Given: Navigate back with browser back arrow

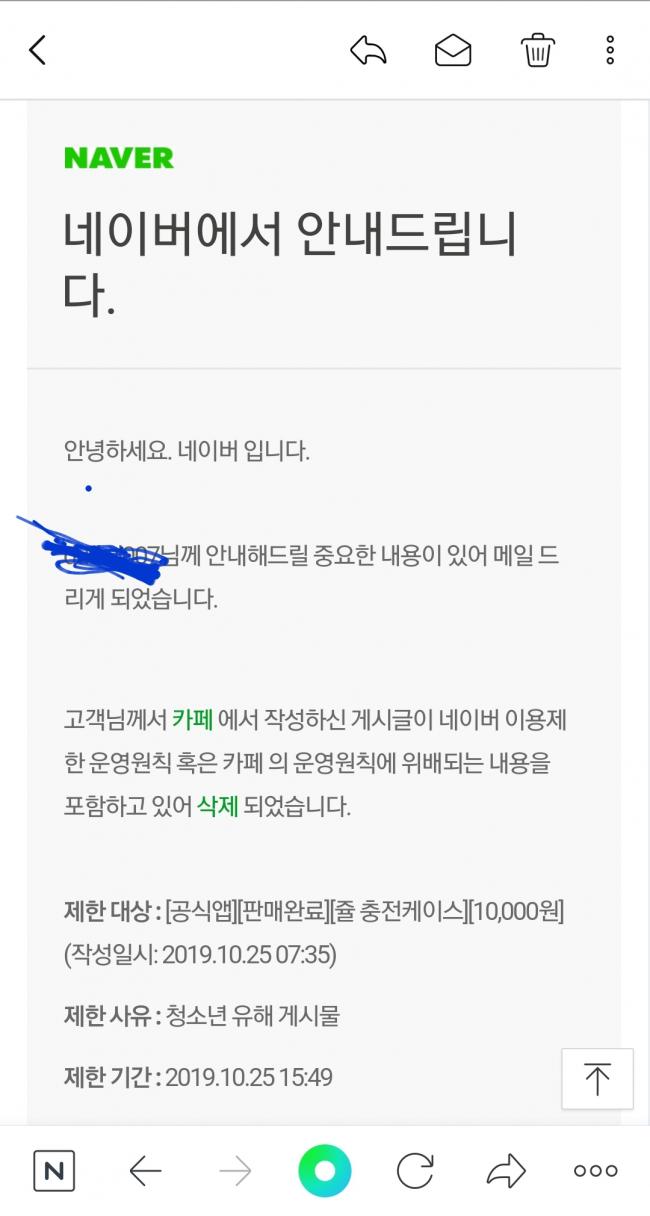Looking at the screenshot, I should coord(146,1171).
